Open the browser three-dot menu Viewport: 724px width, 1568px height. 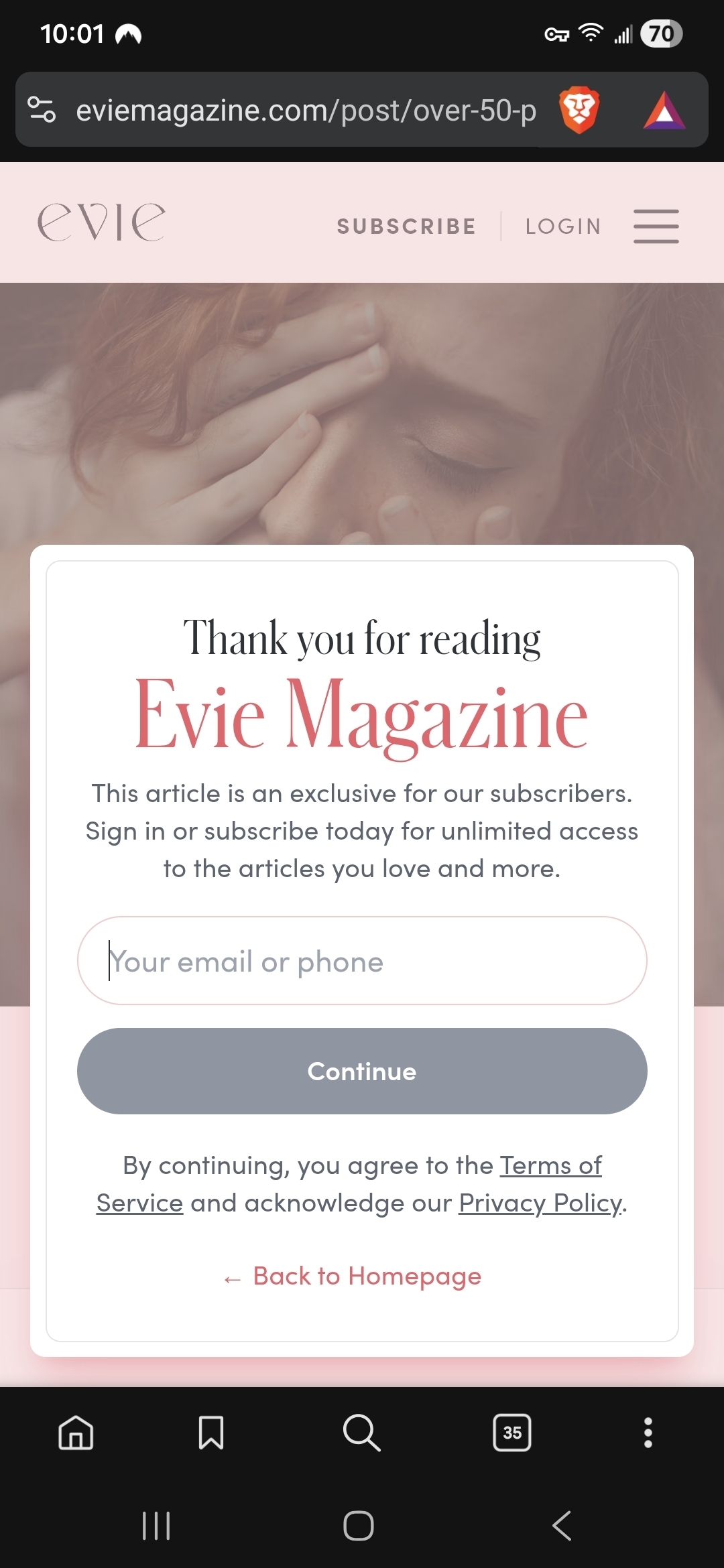coord(648,1433)
